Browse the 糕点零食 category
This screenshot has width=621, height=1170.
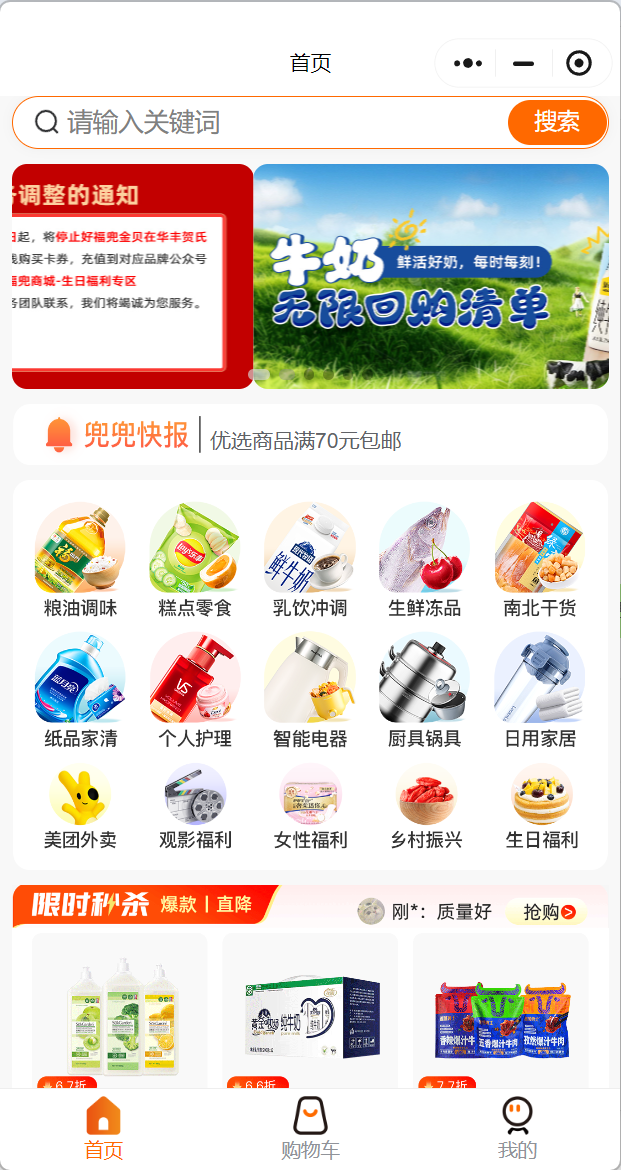point(195,560)
